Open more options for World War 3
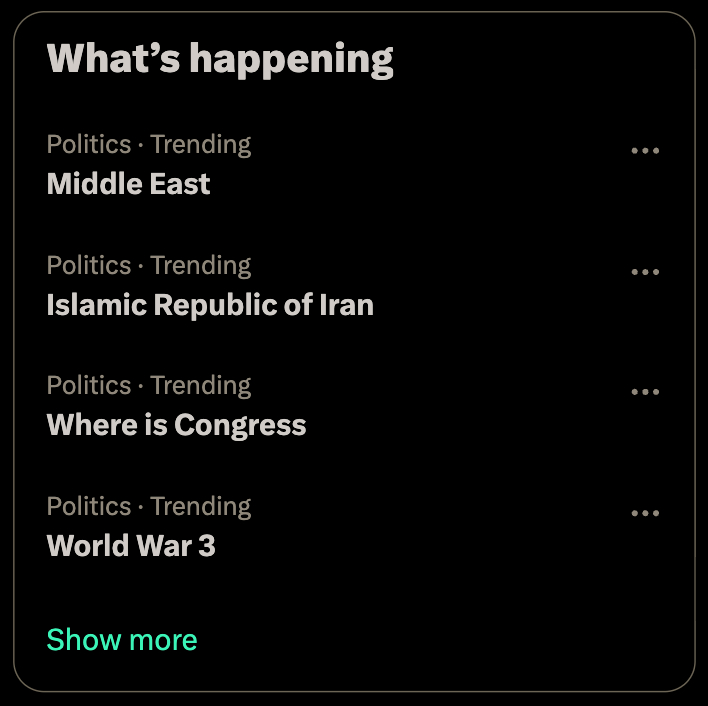 click(645, 513)
